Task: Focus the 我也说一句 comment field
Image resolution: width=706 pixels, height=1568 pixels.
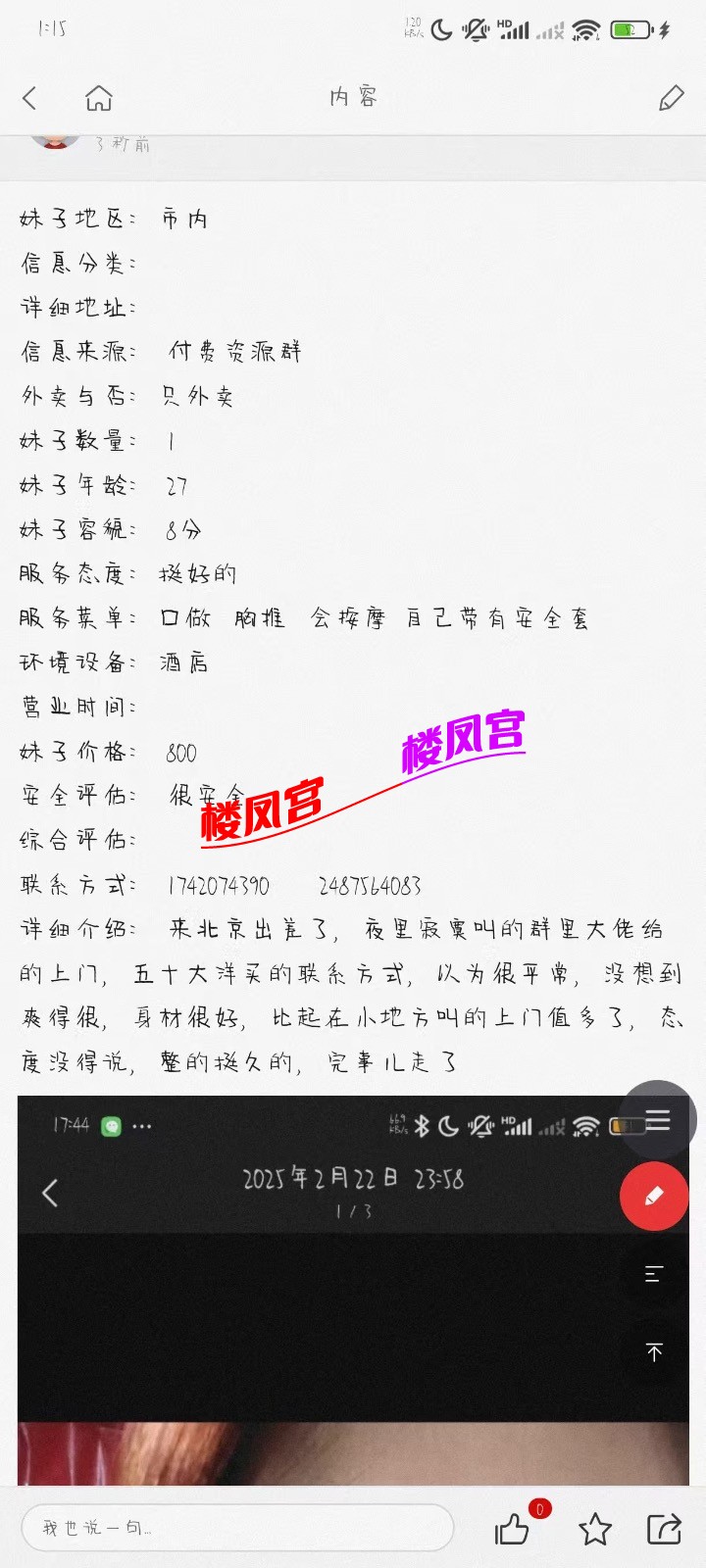Action: [237, 1527]
